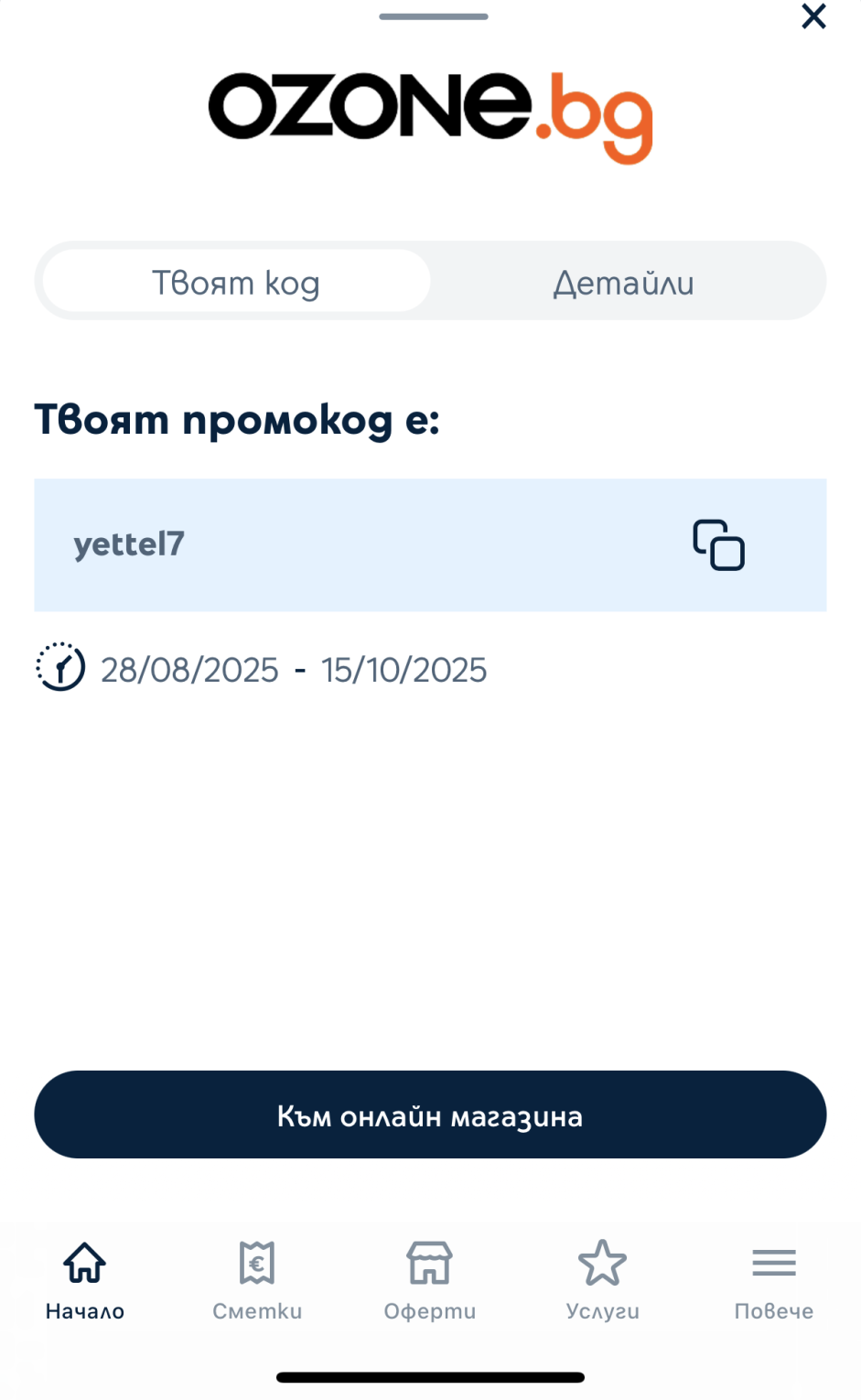This screenshot has height=1400, width=861.
Task: Open the Повече menu tab
Action: click(773, 1279)
